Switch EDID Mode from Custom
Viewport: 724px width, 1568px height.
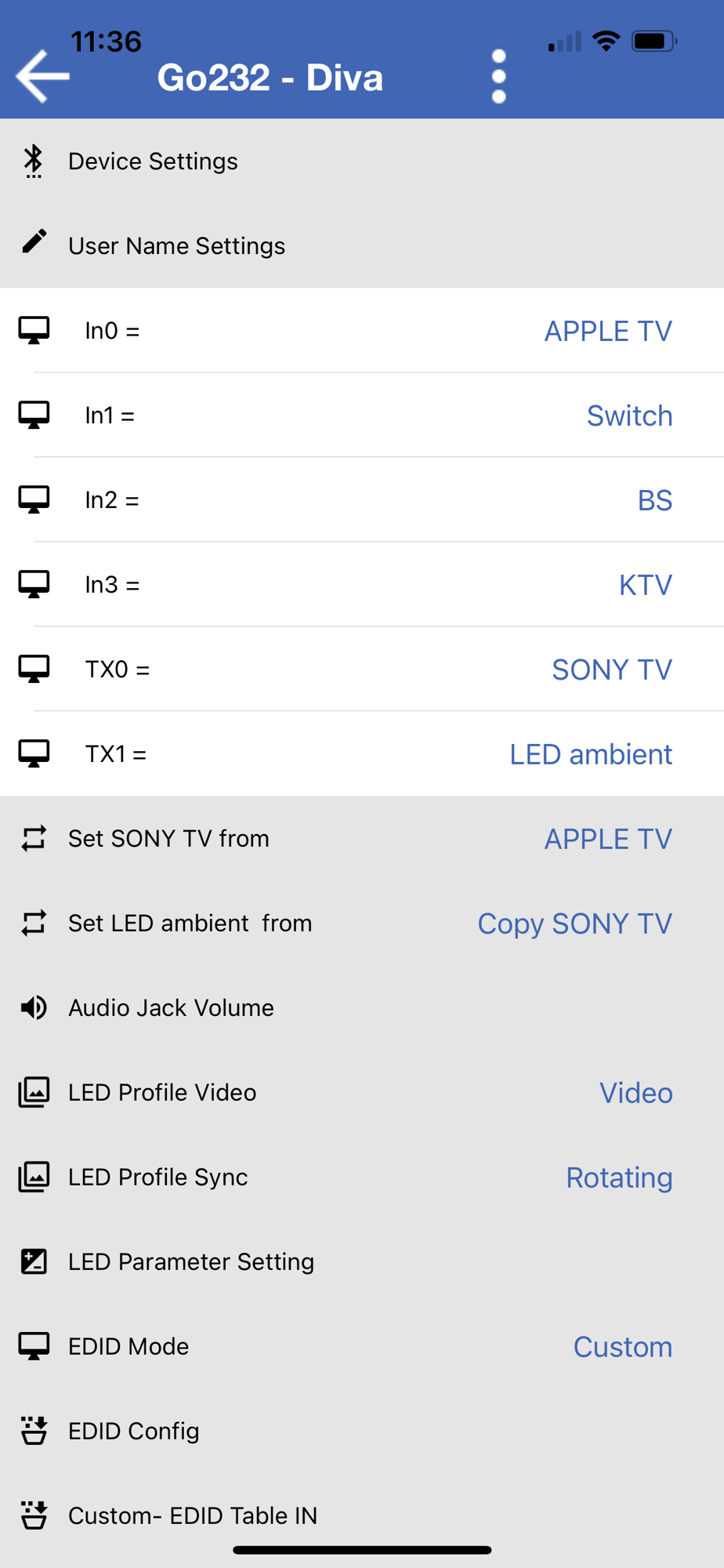(x=622, y=1347)
